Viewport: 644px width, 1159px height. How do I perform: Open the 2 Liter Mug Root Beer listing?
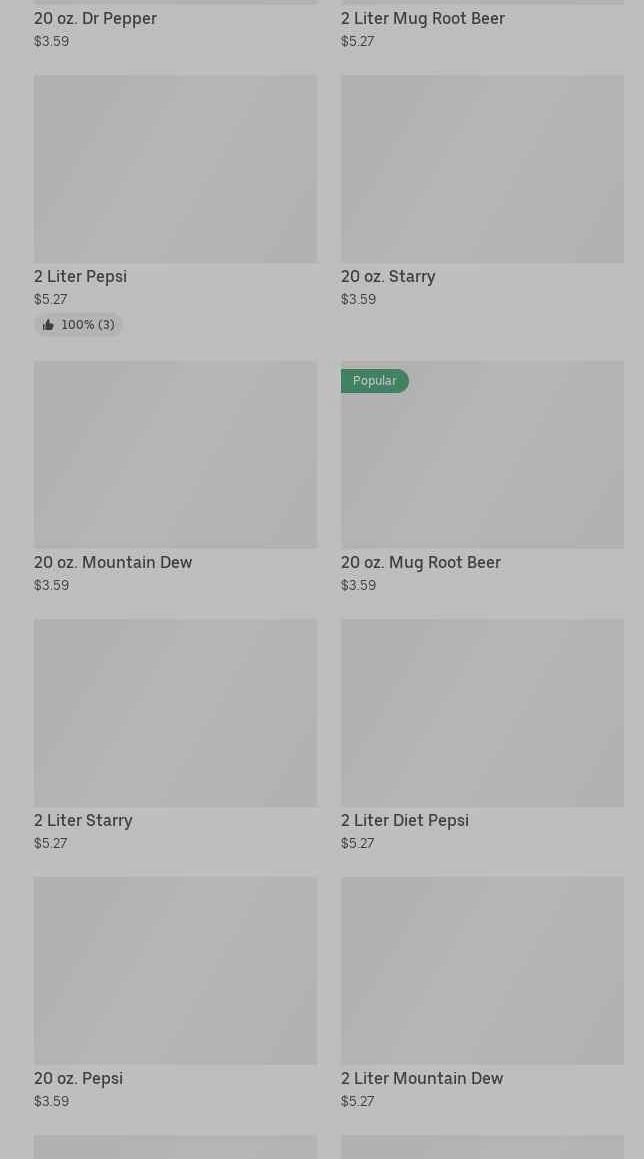422,19
